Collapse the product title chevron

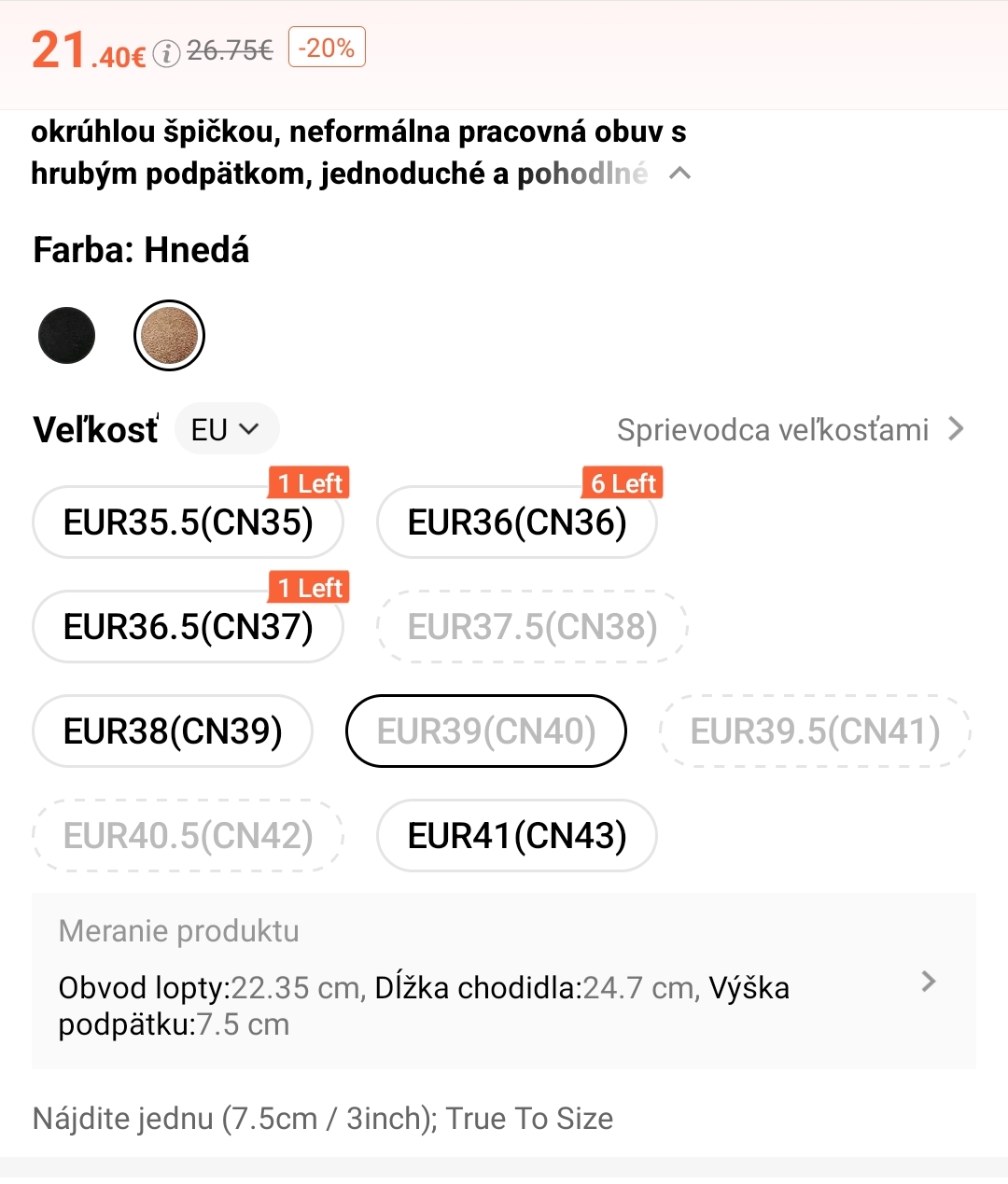680,174
